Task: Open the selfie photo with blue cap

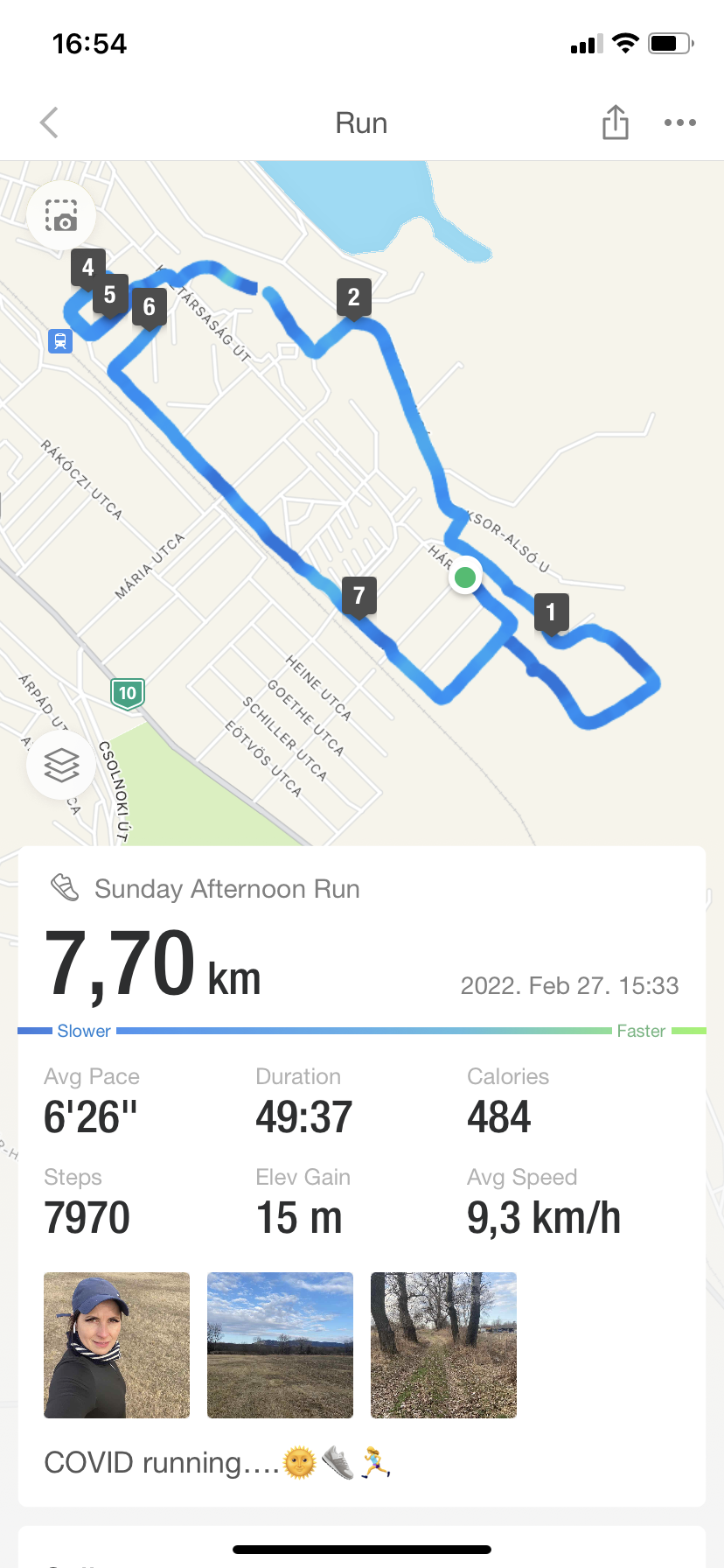Action: (116, 1345)
